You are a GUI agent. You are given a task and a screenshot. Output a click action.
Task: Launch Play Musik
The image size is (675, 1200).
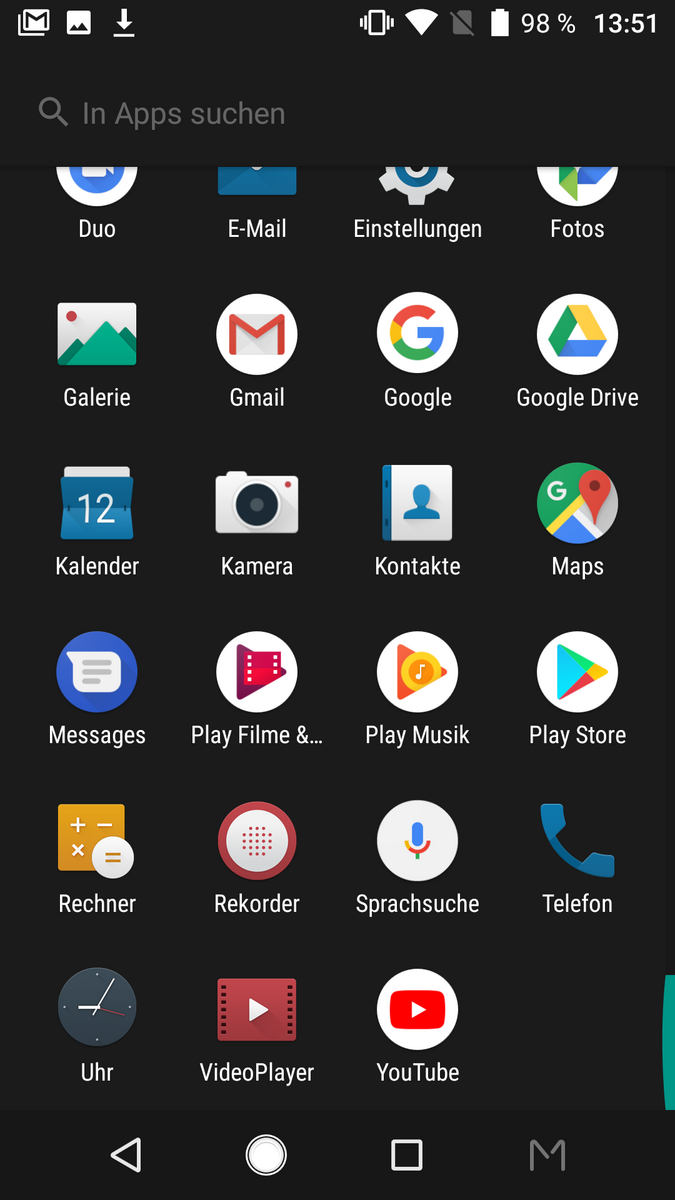pyautogui.click(x=417, y=672)
